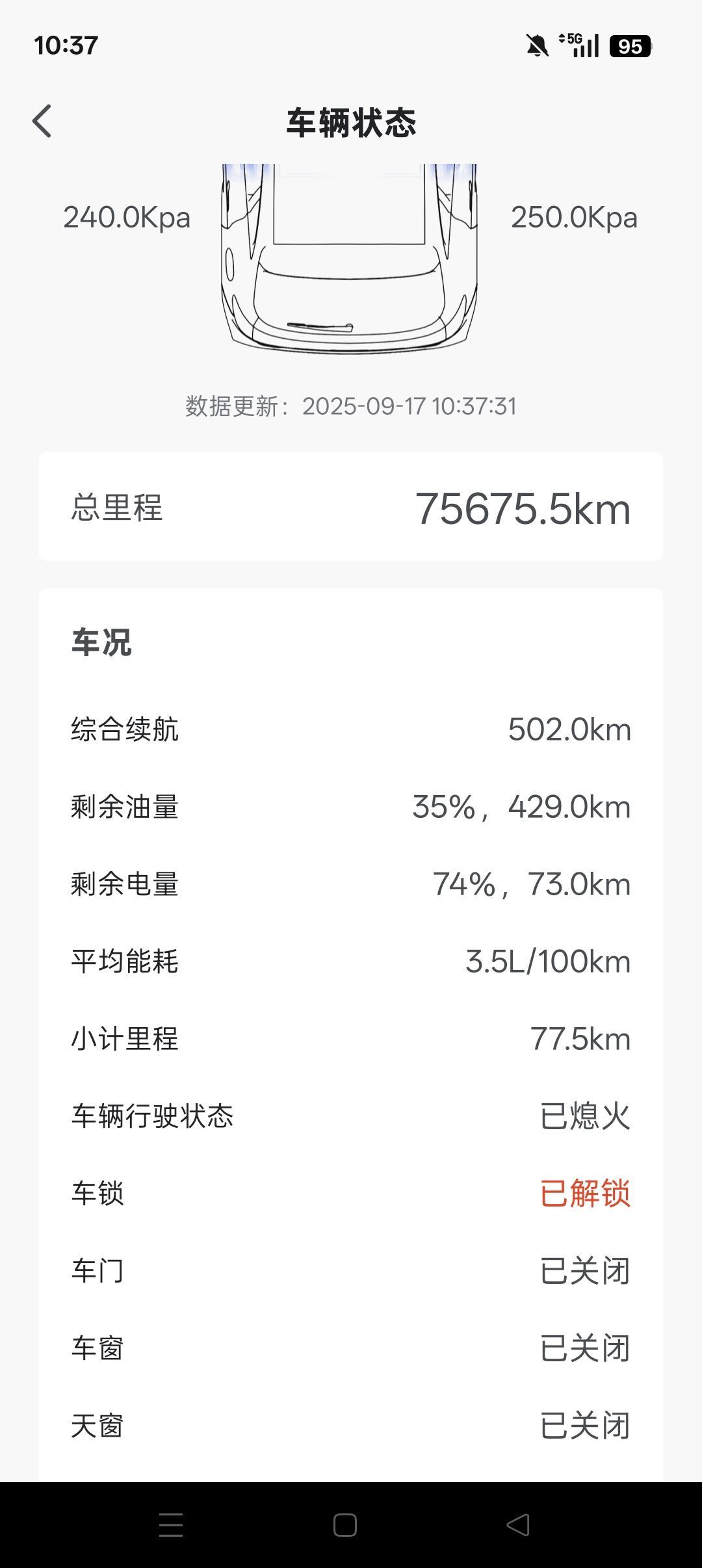Viewport: 702px width, 1568px height.
Task: Tap the left tire pressure 240.0Kpa reading
Action: (x=127, y=219)
